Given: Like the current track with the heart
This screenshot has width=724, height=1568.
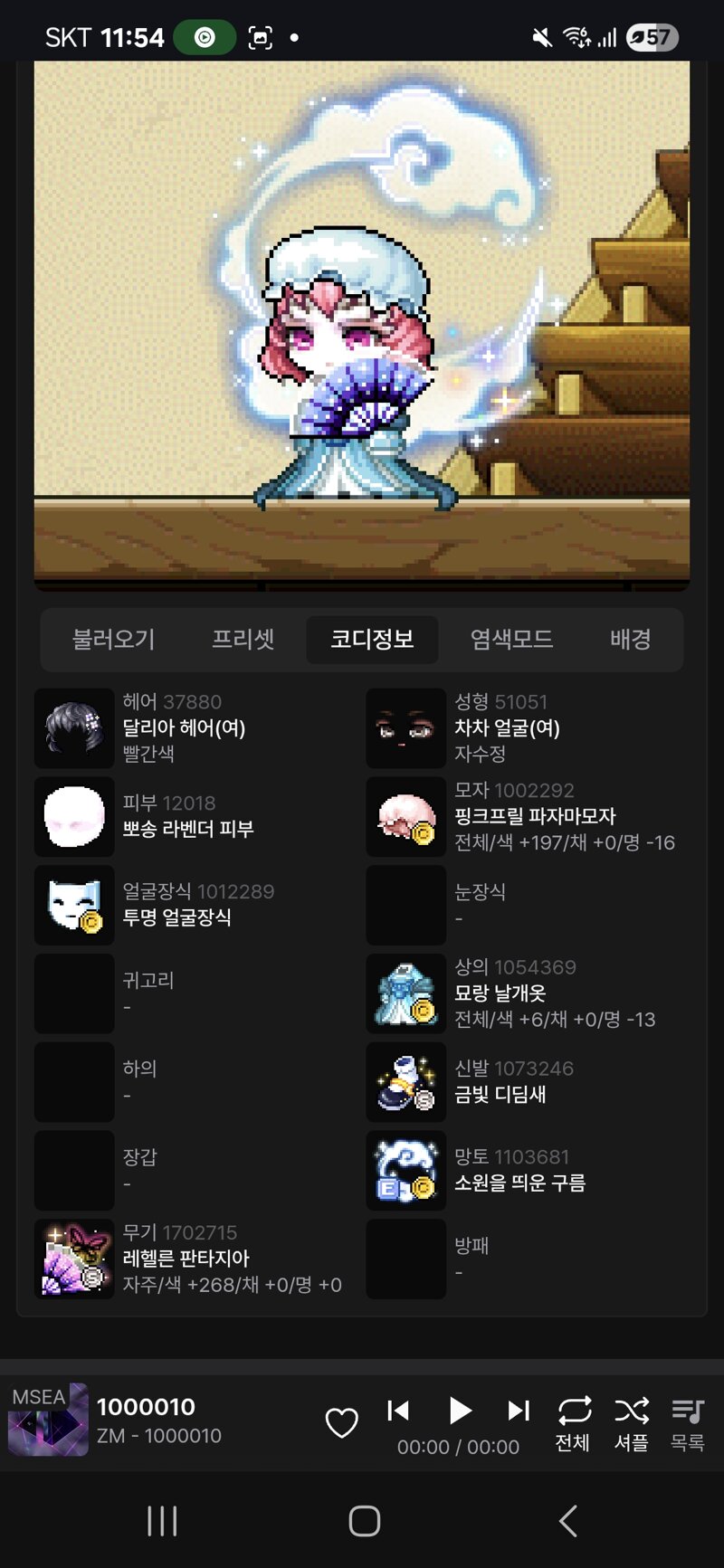Looking at the screenshot, I should [341, 1422].
